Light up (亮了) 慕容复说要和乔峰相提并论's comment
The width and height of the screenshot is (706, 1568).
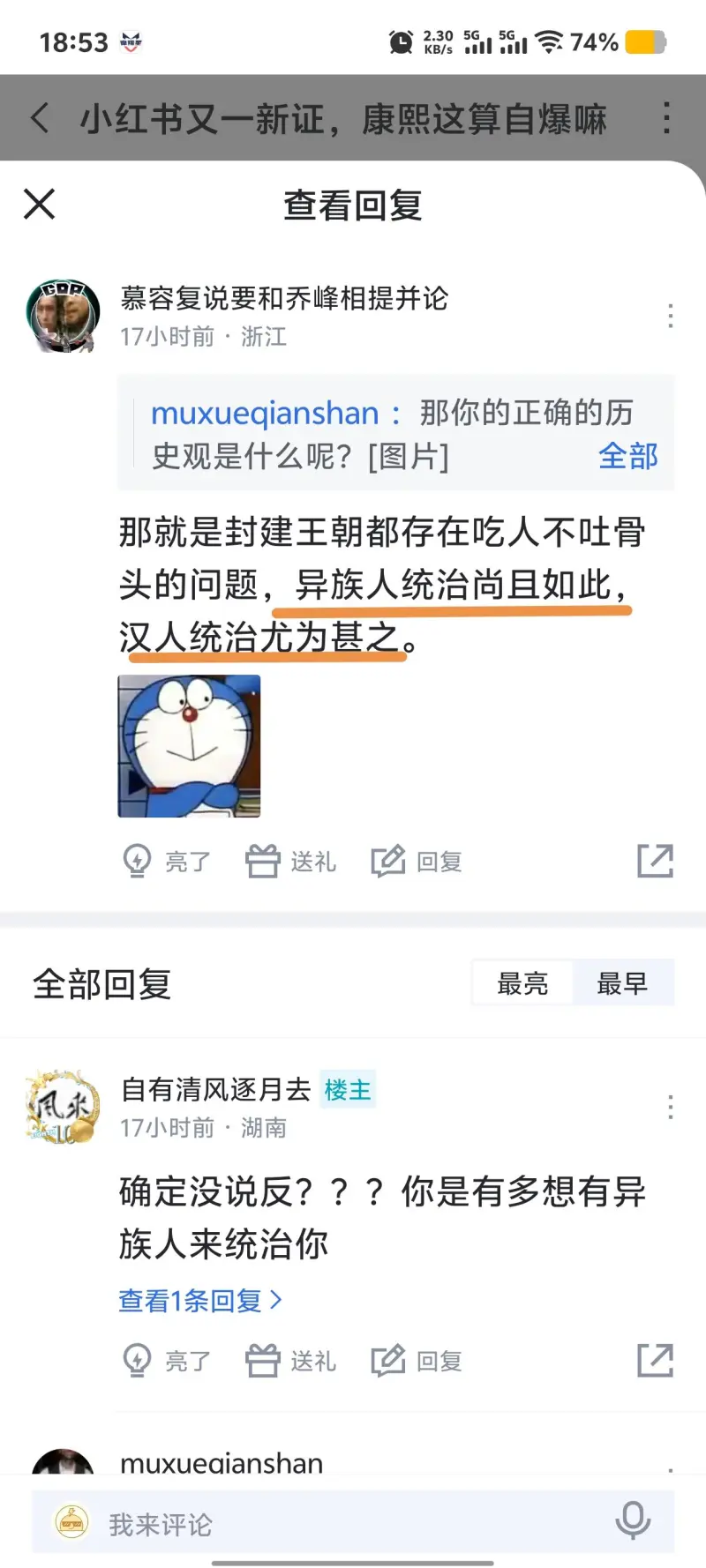pos(167,861)
